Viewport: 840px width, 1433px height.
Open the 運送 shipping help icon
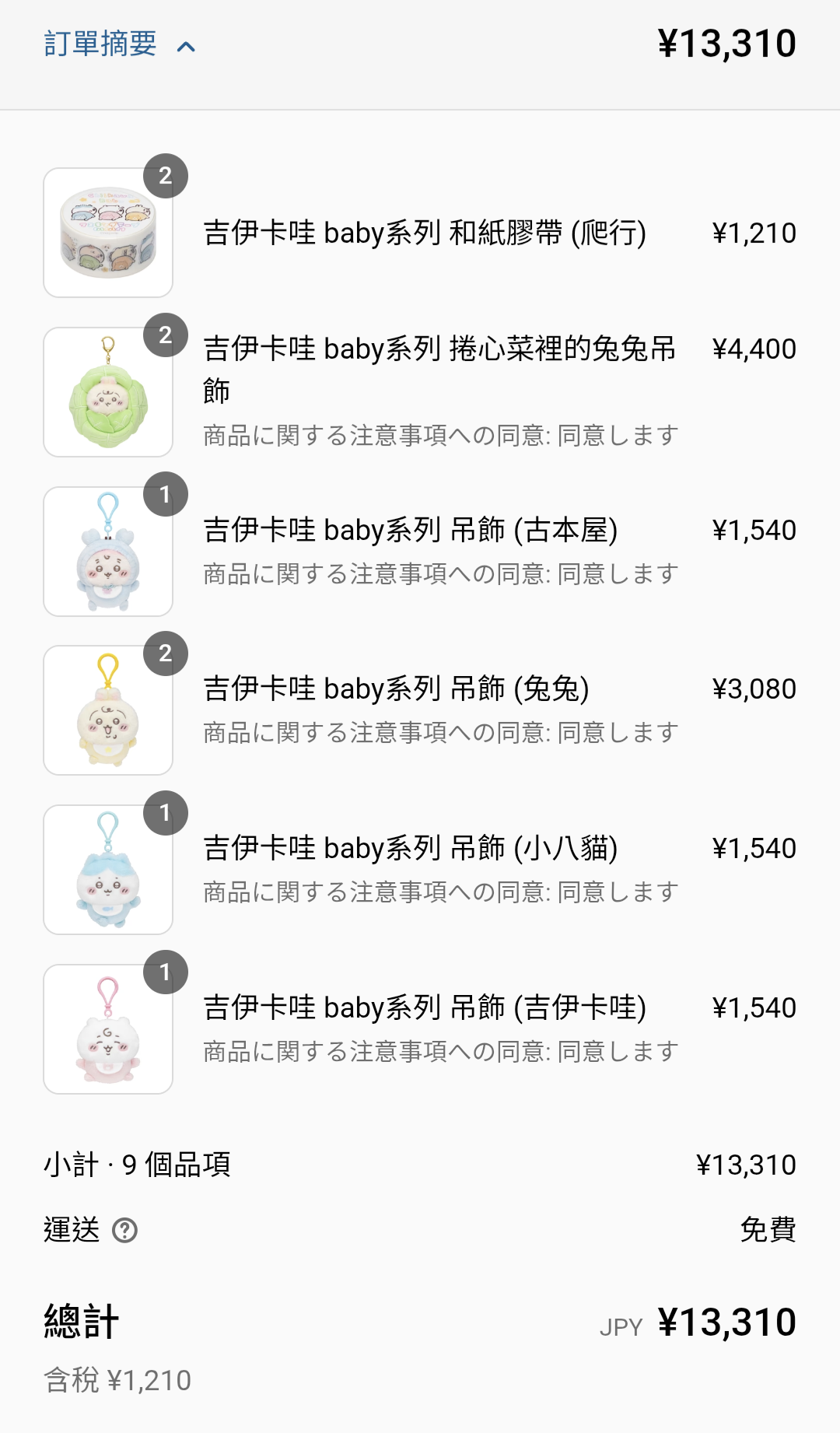coord(125,1230)
